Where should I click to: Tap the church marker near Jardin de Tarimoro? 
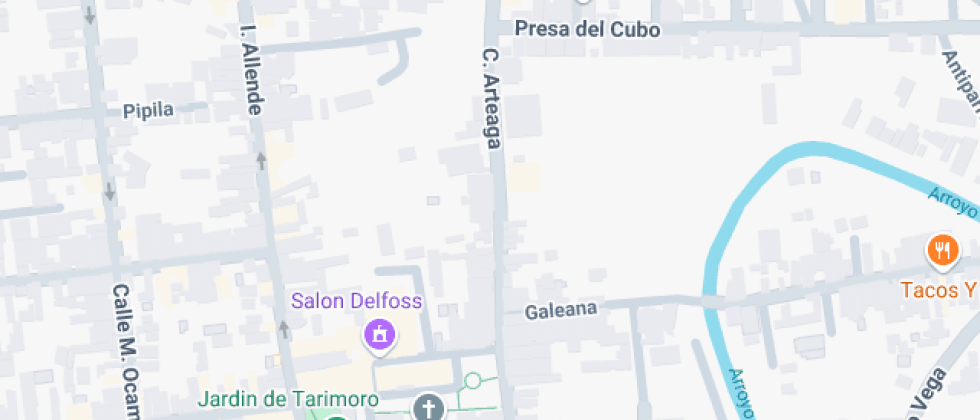[428, 408]
